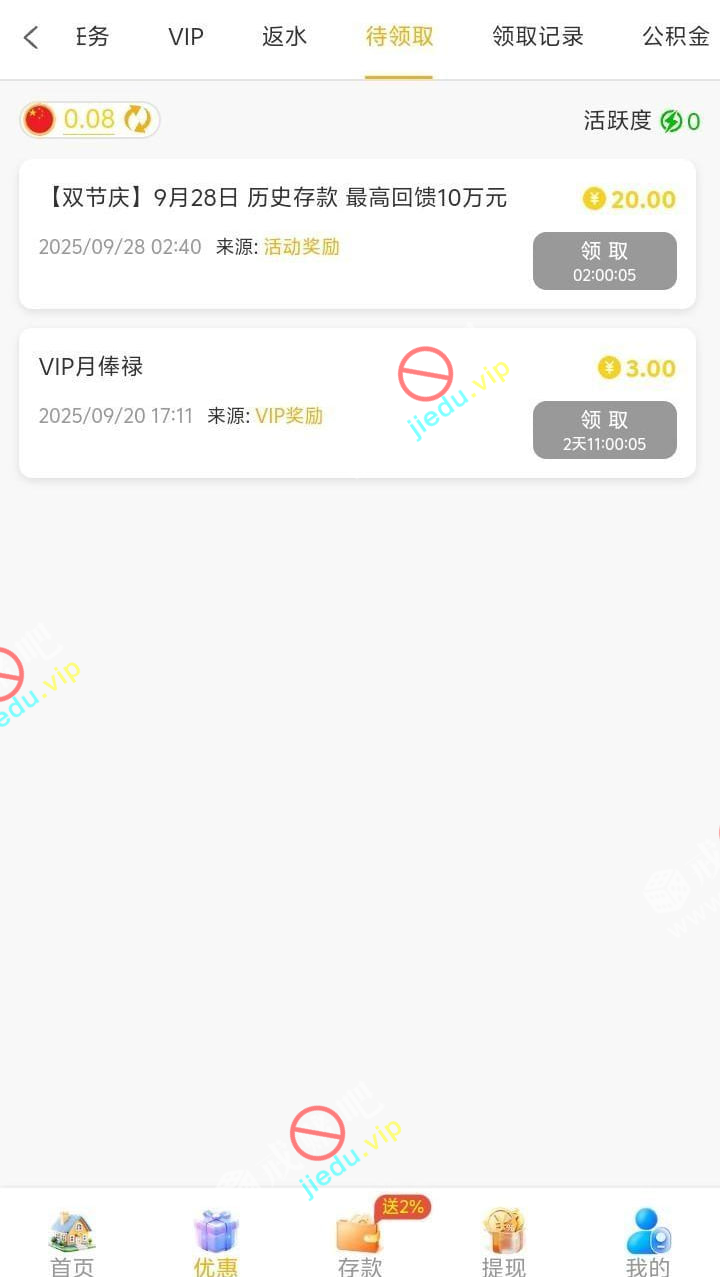Viewport: 720px width, 1277px height.
Task: Claim the 双节庆 20.00 reward
Action: (604, 261)
